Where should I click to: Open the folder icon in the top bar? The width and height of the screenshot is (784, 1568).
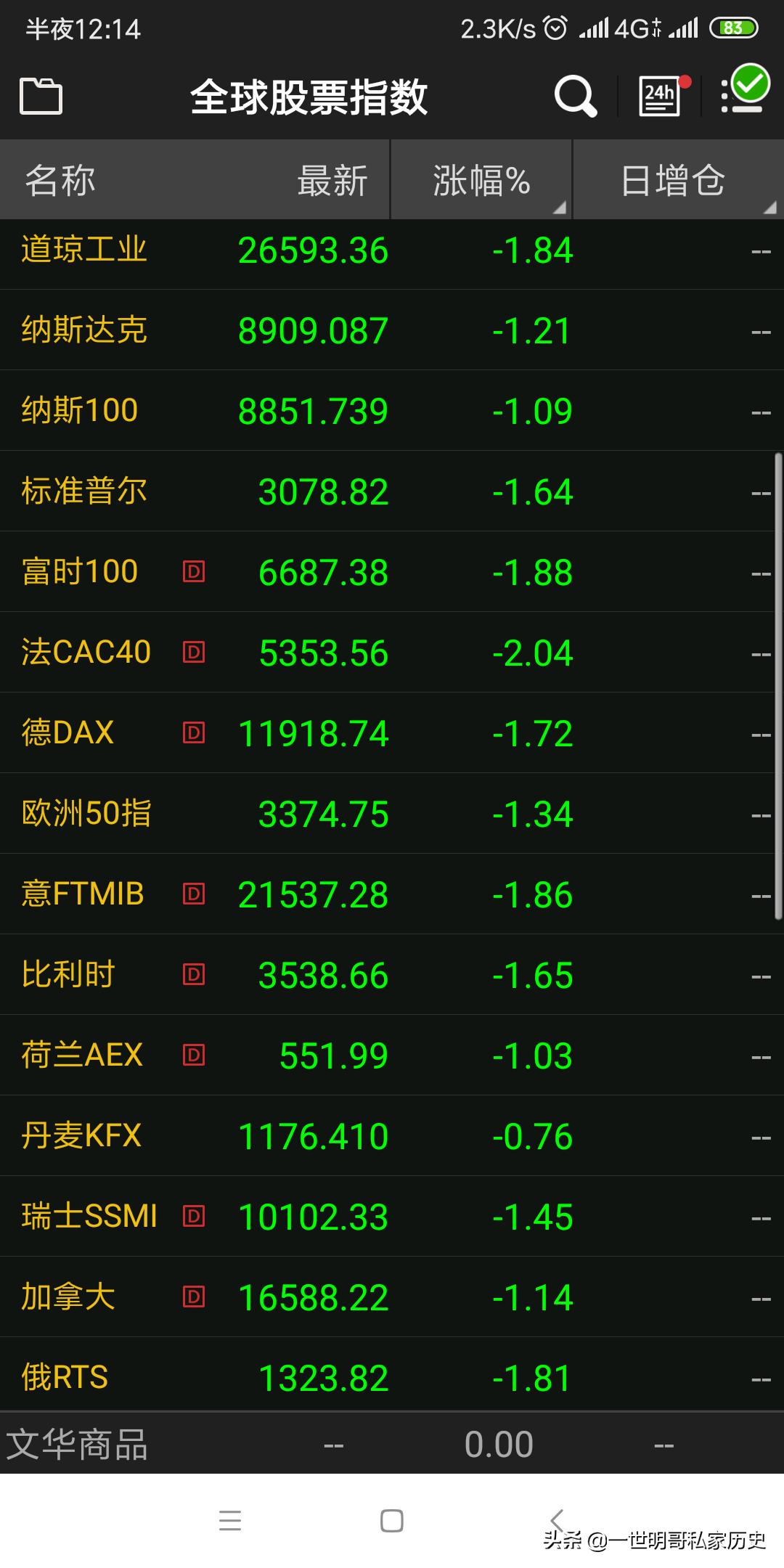(x=41, y=96)
